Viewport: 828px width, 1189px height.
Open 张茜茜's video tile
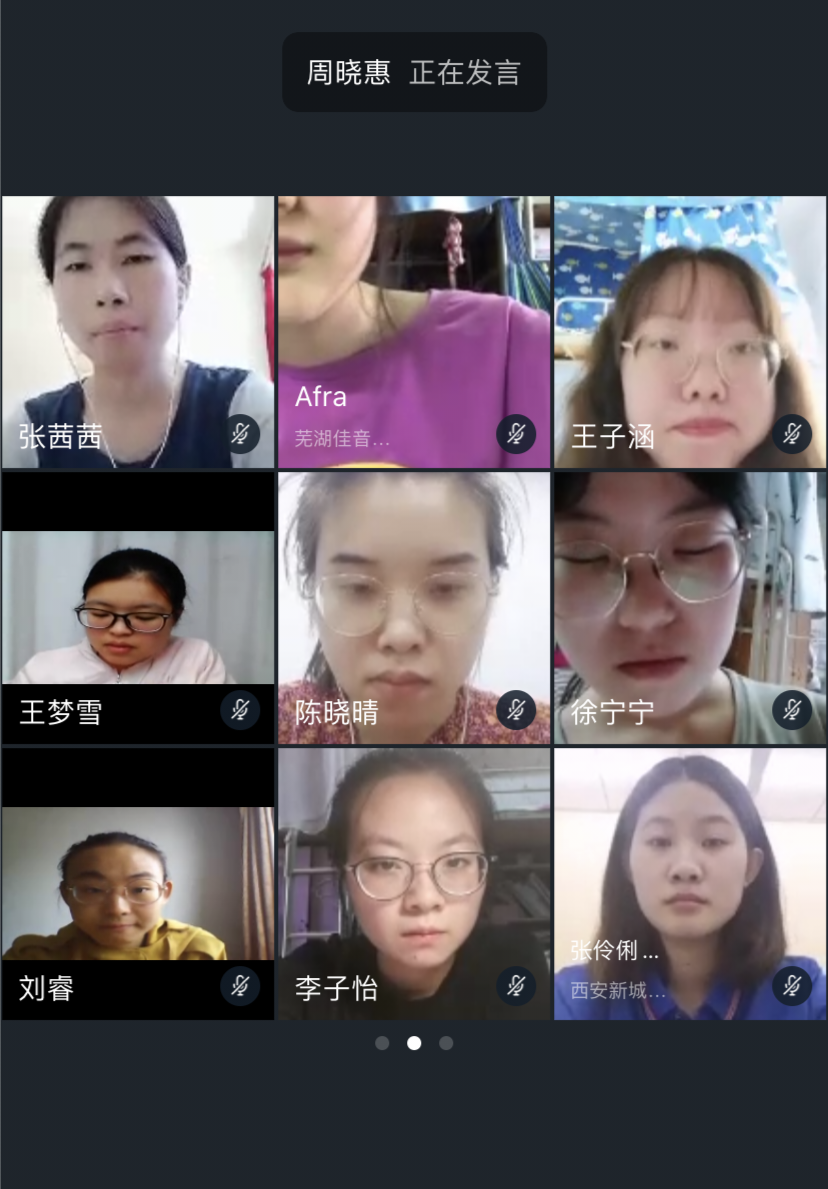click(x=138, y=331)
